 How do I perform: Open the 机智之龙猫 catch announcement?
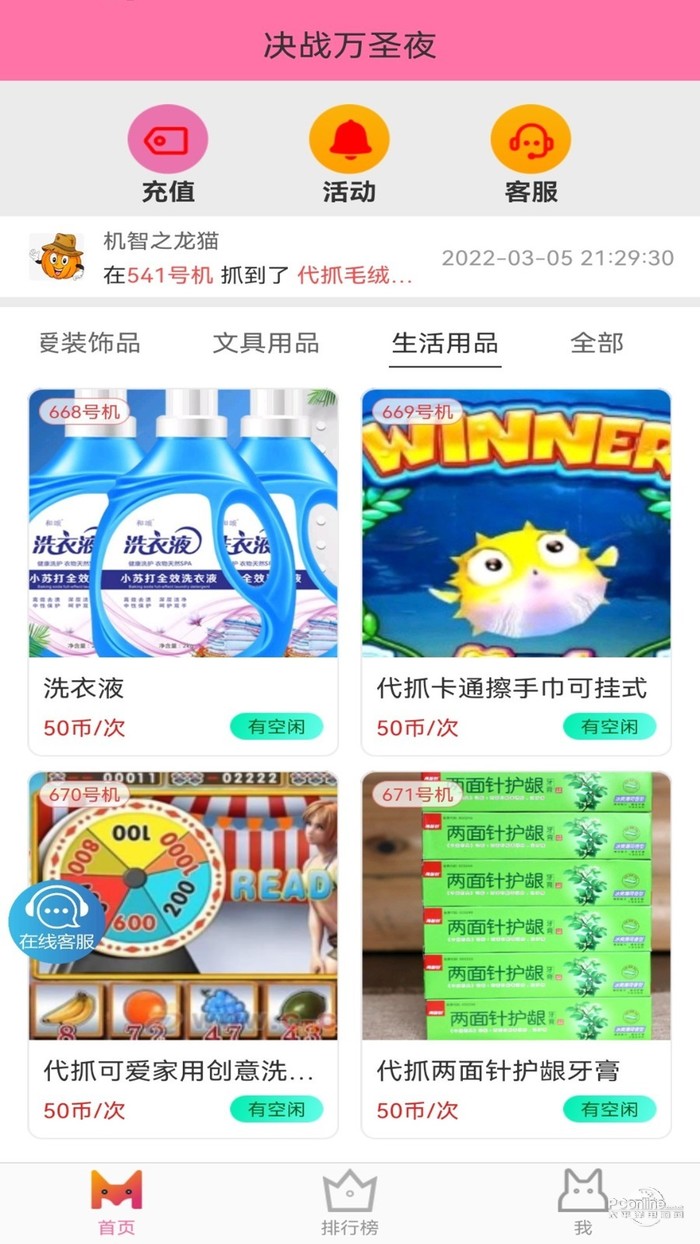pos(350,257)
